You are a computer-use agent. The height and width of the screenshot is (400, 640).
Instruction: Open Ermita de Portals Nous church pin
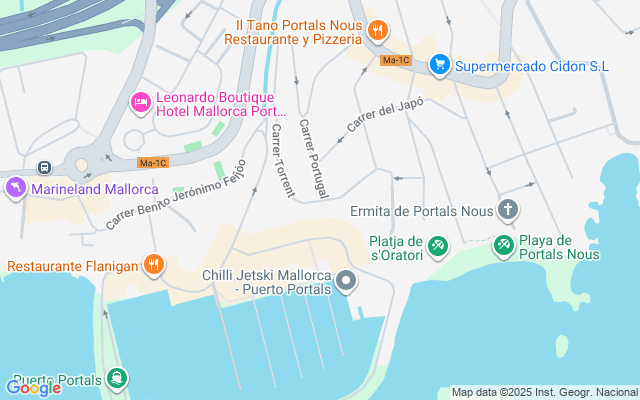pyautogui.click(x=509, y=210)
